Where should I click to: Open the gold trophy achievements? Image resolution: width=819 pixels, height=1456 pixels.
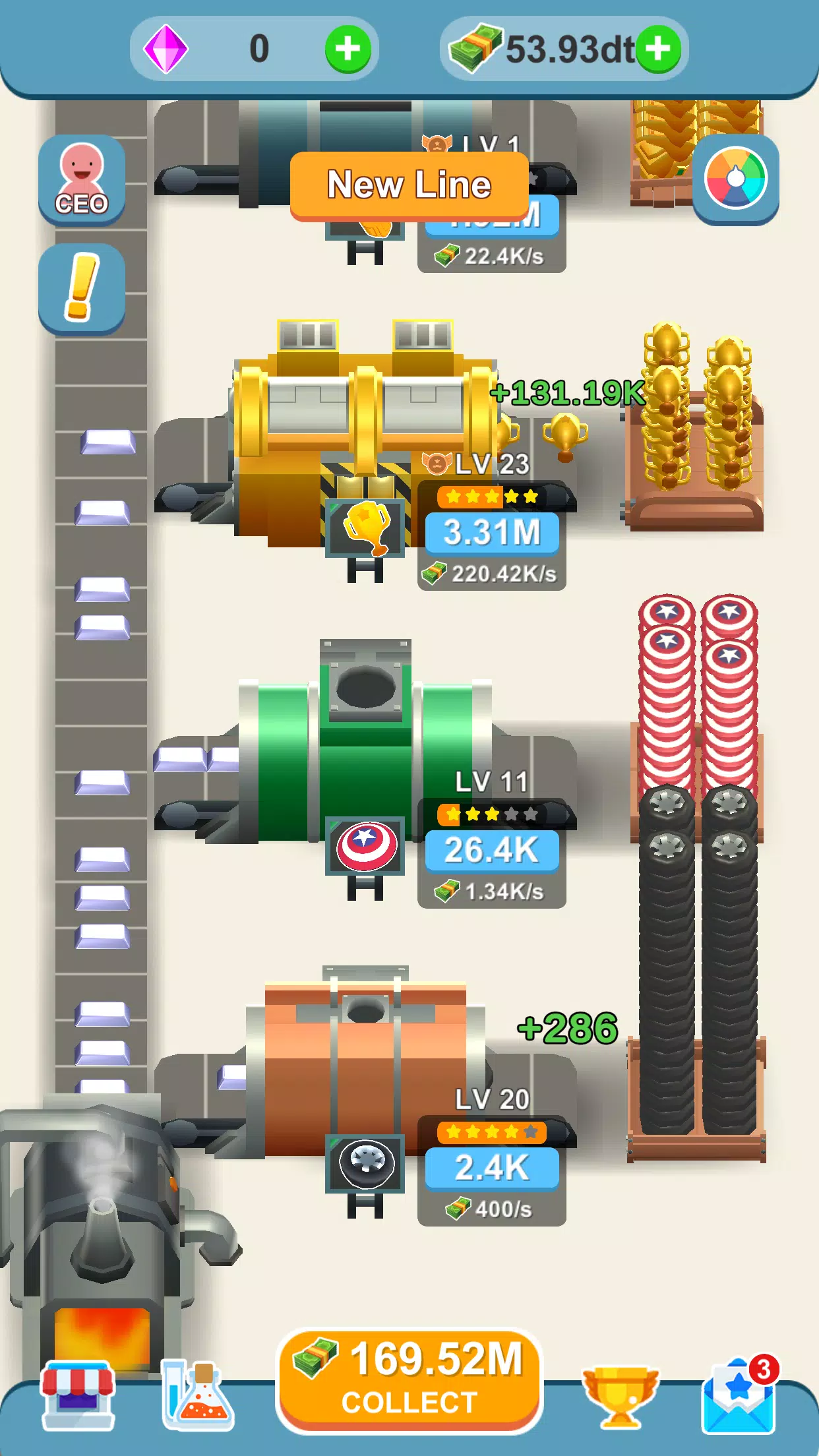click(x=620, y=1395)
